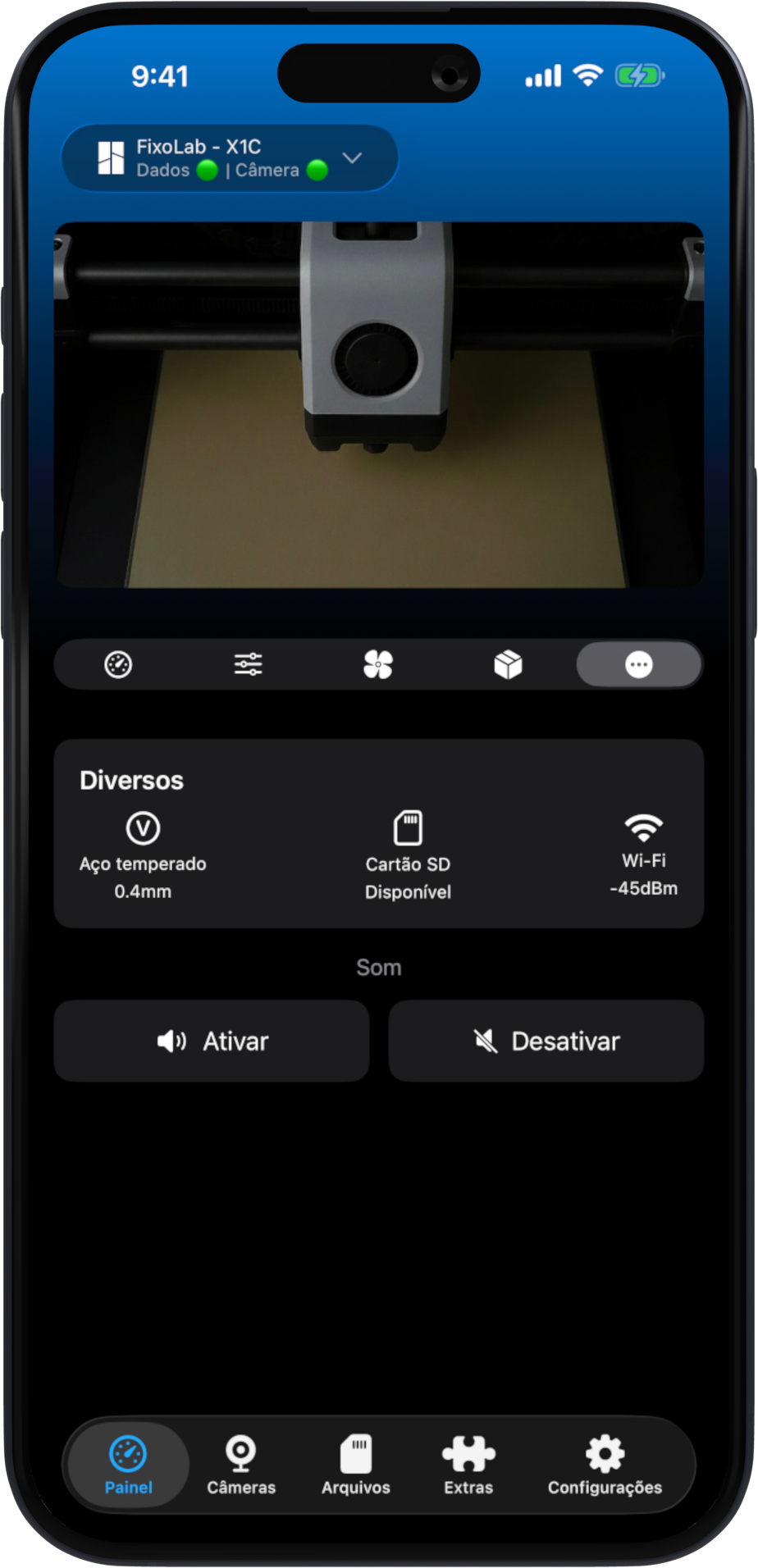Tap Ativar to enable sound
This screenshot has width=758, height=1568.
click(212, 1041)
